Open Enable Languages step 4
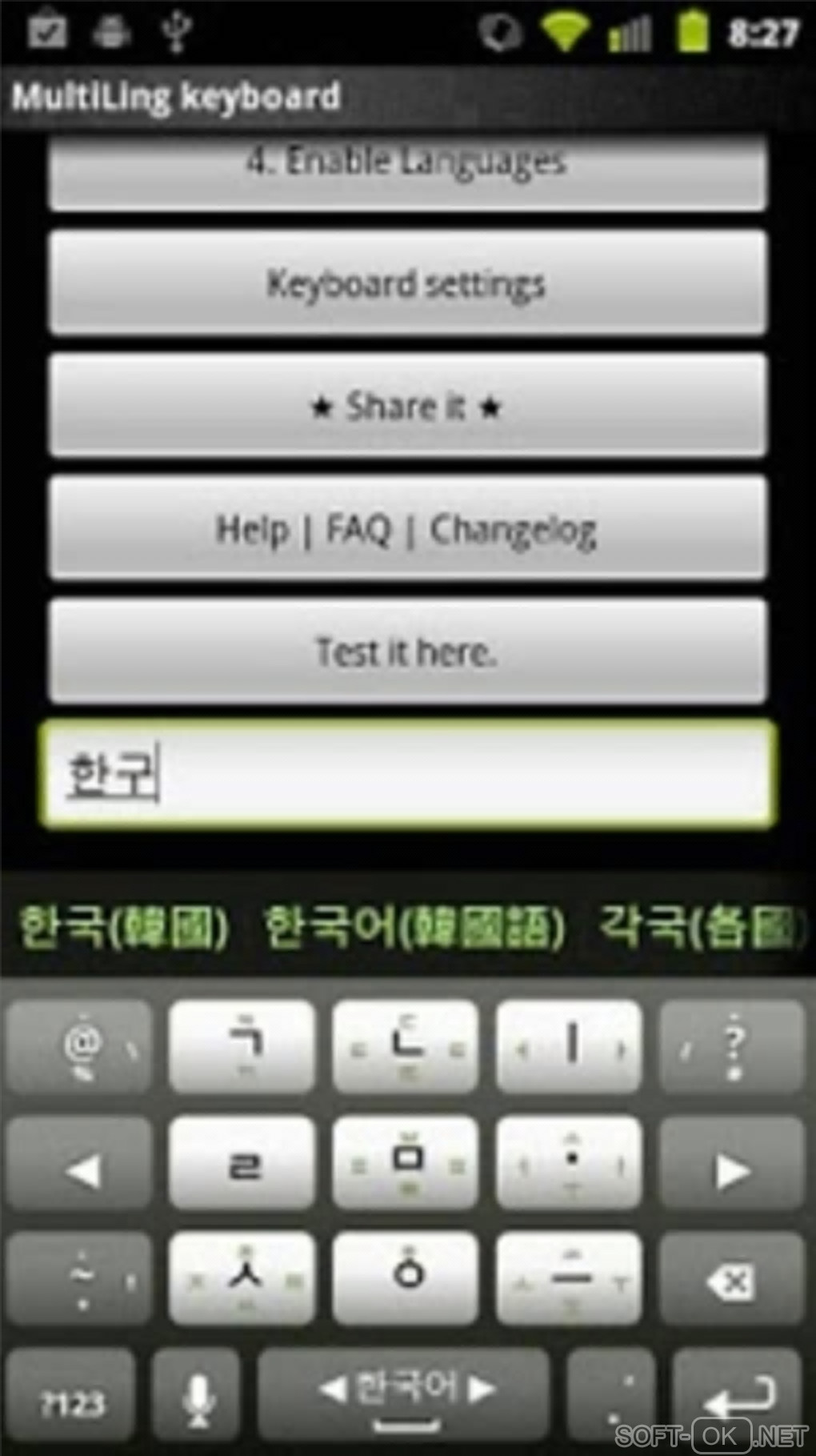The height and width of the screenshot is (1456, 816). (x=407, y=172)
